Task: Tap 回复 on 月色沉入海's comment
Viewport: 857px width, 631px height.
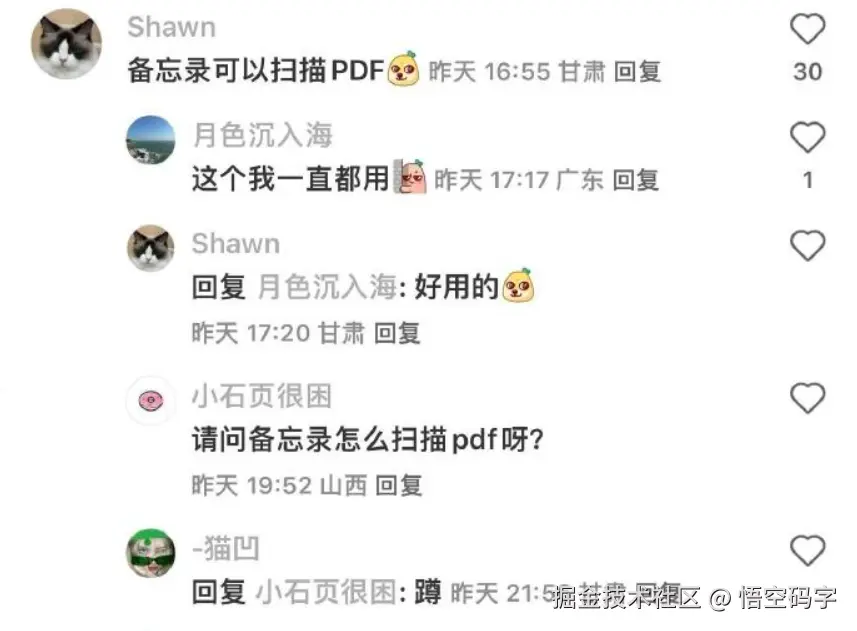Action: 635,180
